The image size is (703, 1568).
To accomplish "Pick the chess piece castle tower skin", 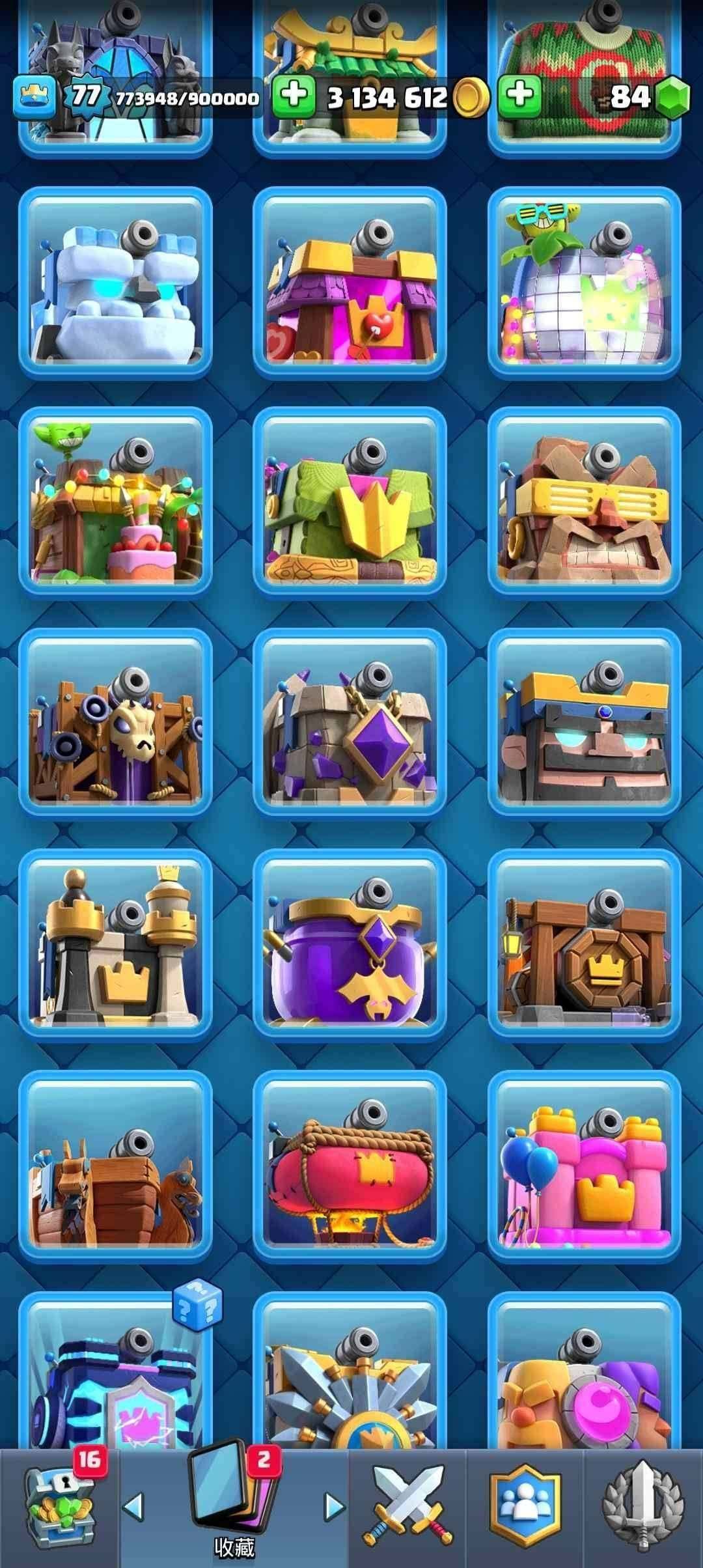I will coord(115,944).
